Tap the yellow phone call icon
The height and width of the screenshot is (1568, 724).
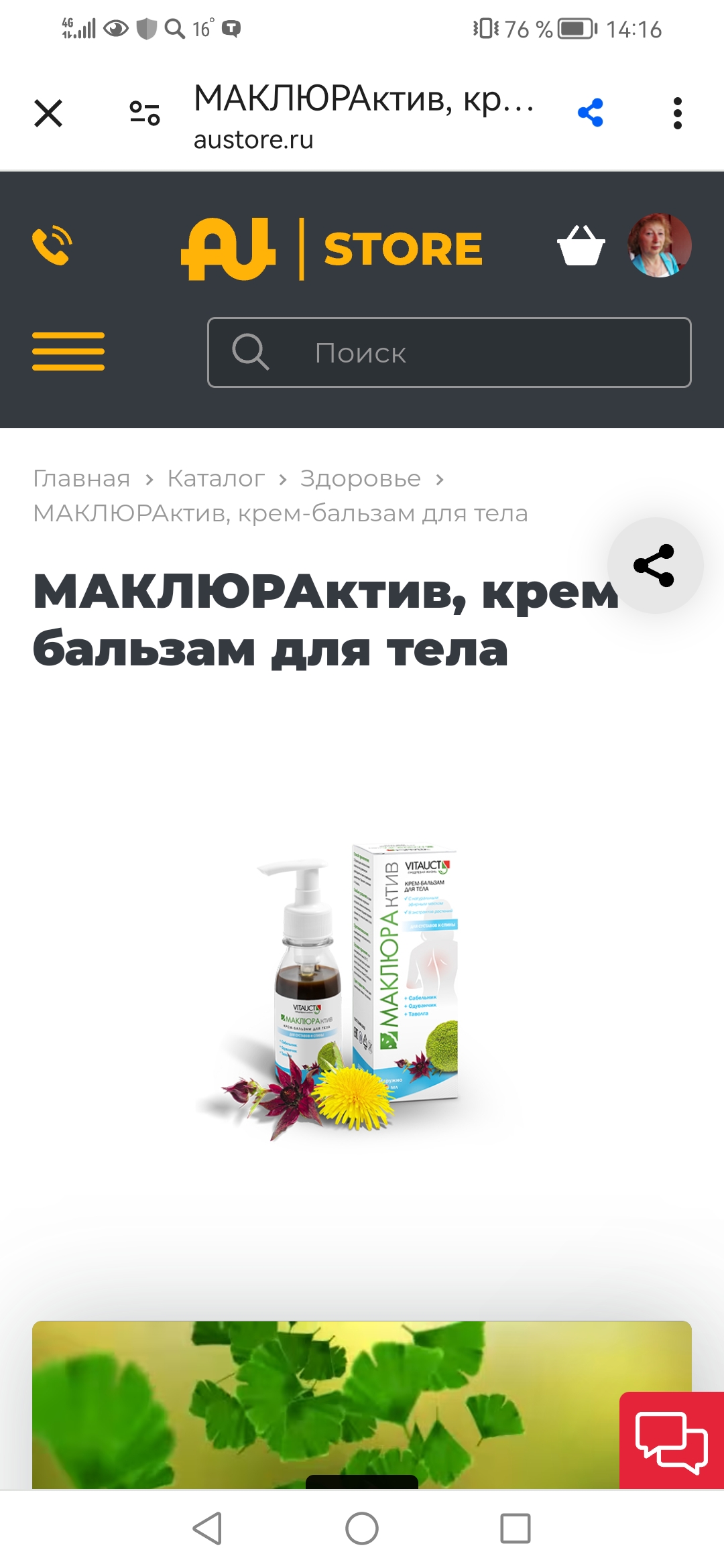click(52, 246)
